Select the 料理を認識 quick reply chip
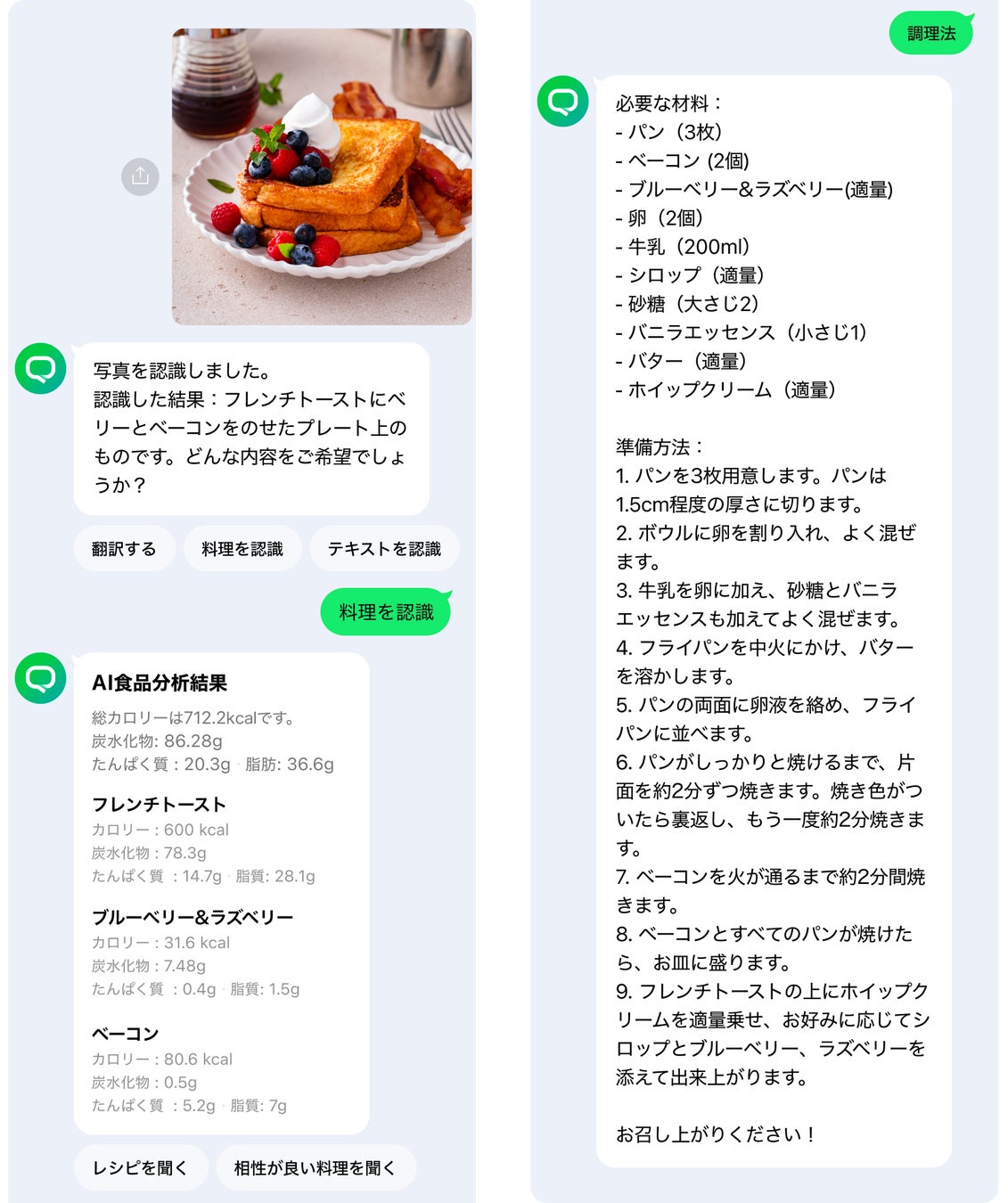The width and height of the screenshot is (1008, 1203). [x=242, y=549]
